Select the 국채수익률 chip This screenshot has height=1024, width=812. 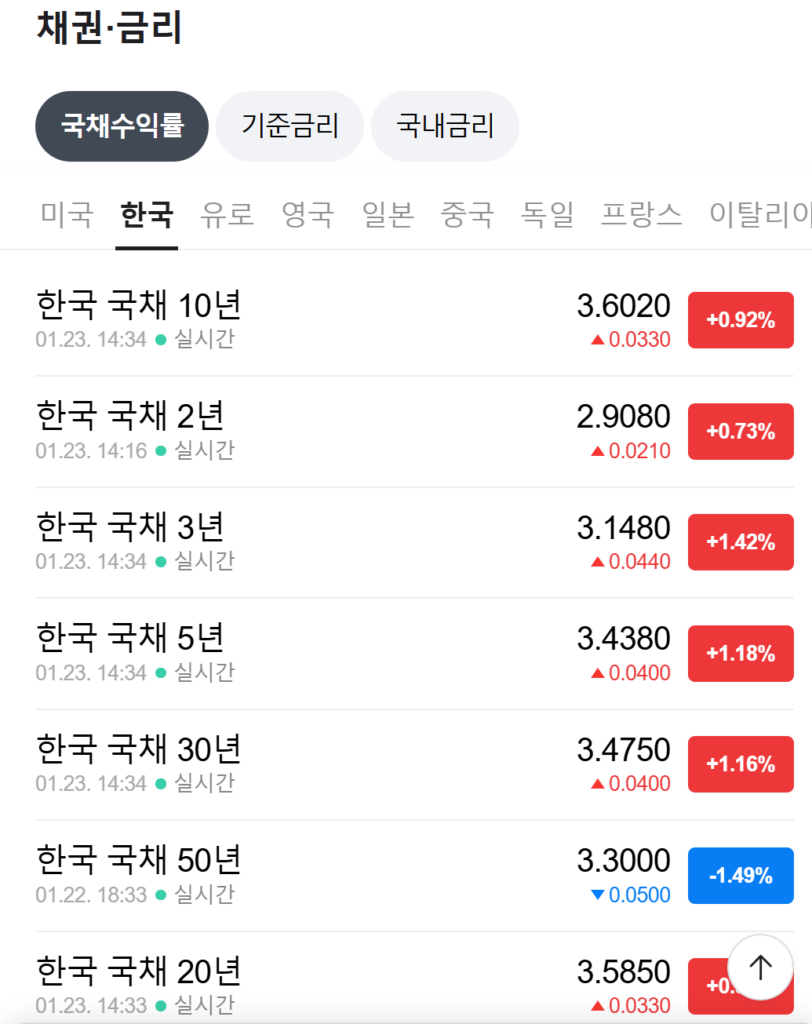tap(122, 126)
